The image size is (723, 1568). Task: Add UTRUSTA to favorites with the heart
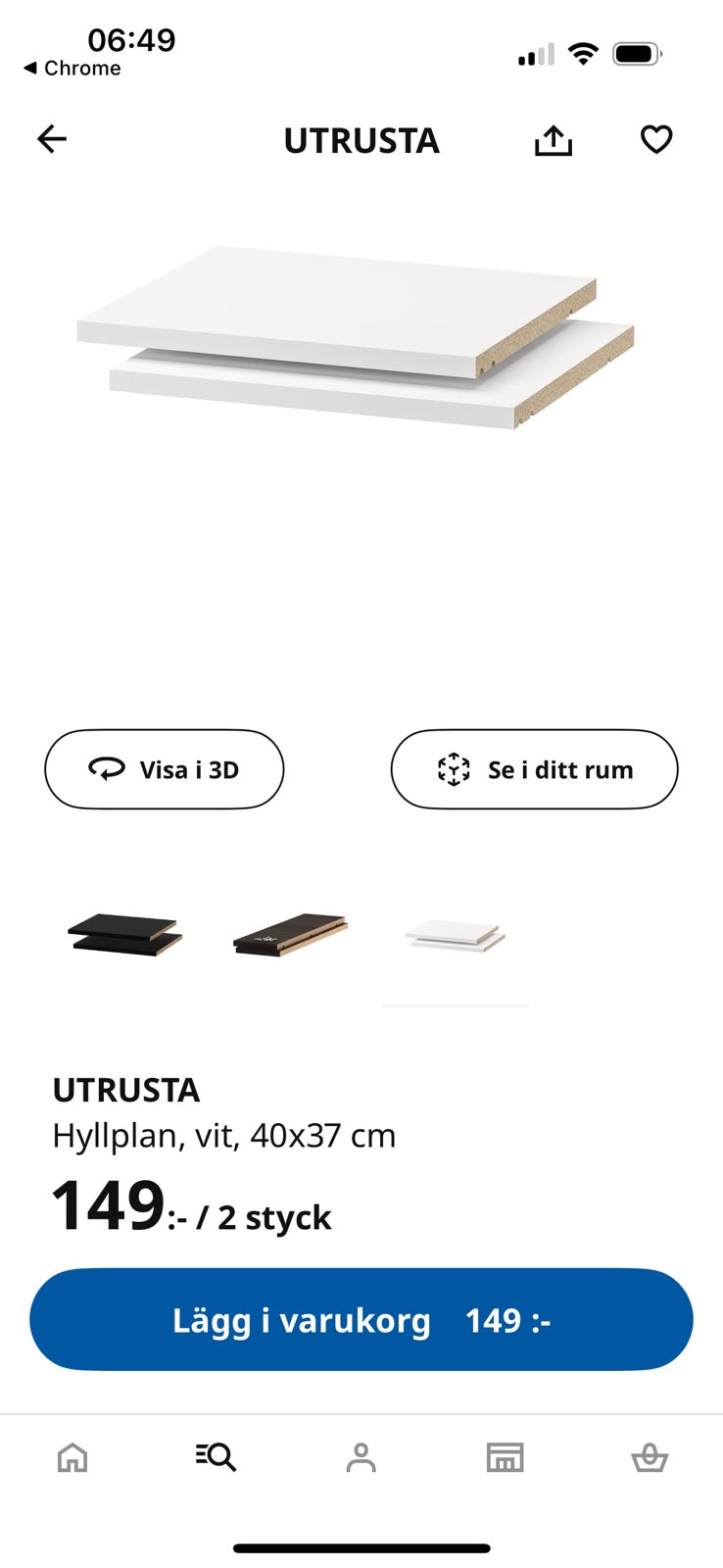(656, 139)
